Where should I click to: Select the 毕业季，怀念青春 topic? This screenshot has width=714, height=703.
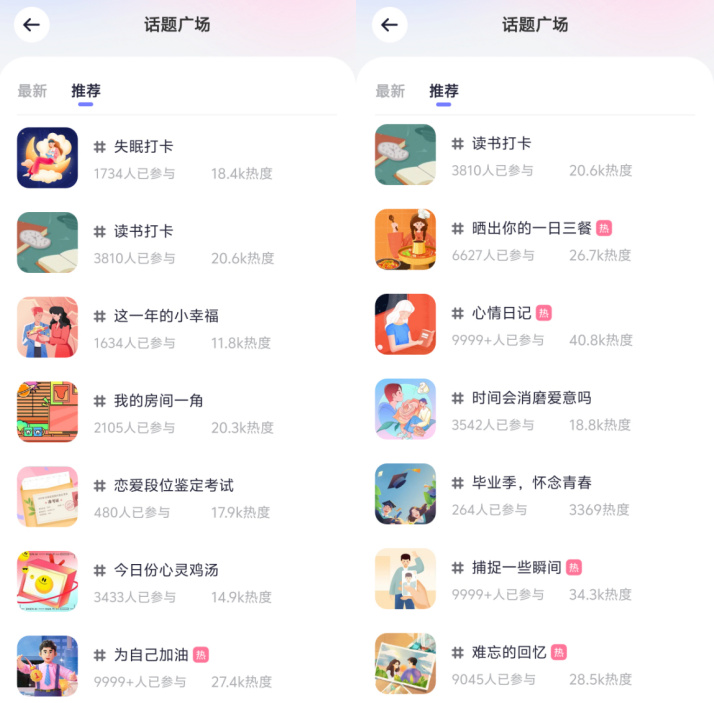(x=531, y=483)
